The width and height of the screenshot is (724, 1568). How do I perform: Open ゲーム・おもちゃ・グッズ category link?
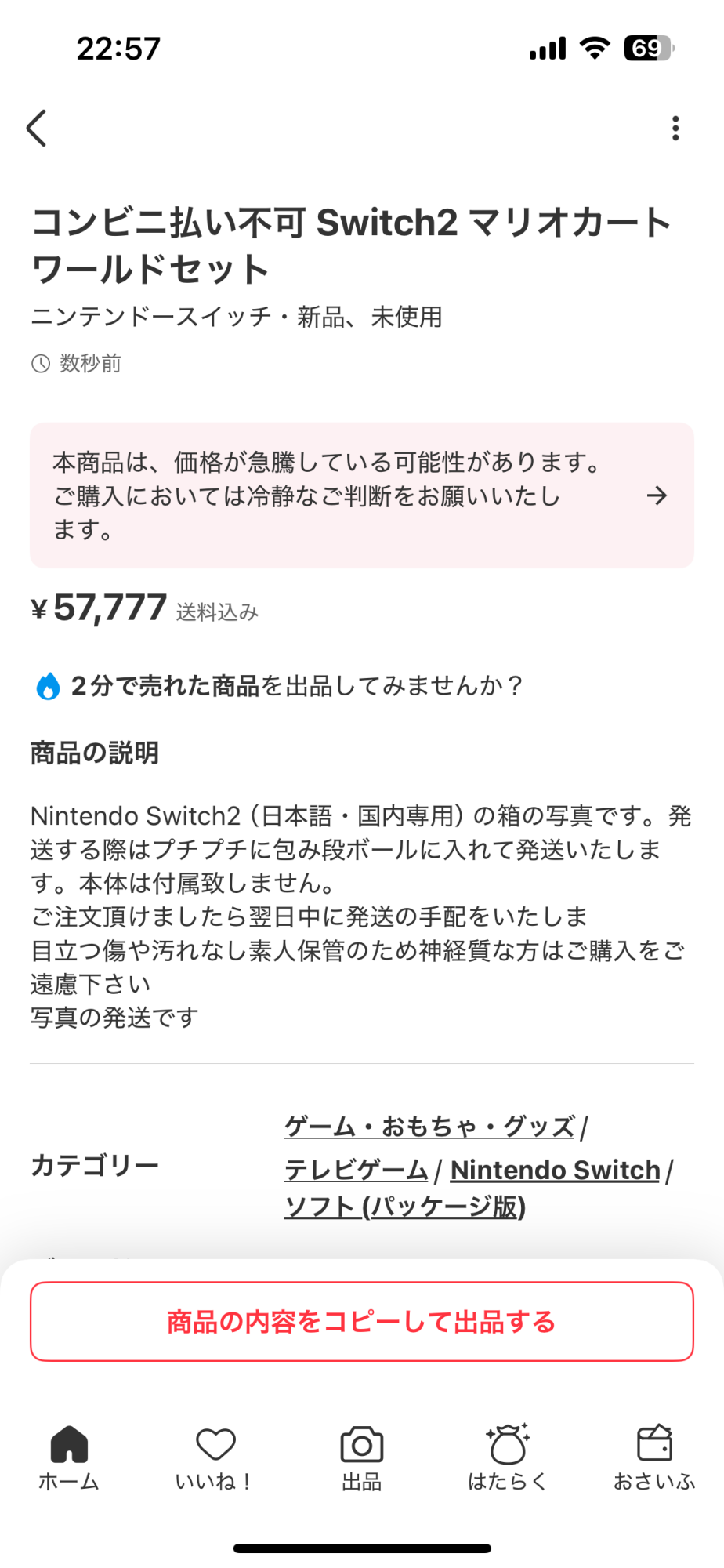point(429,1127)
